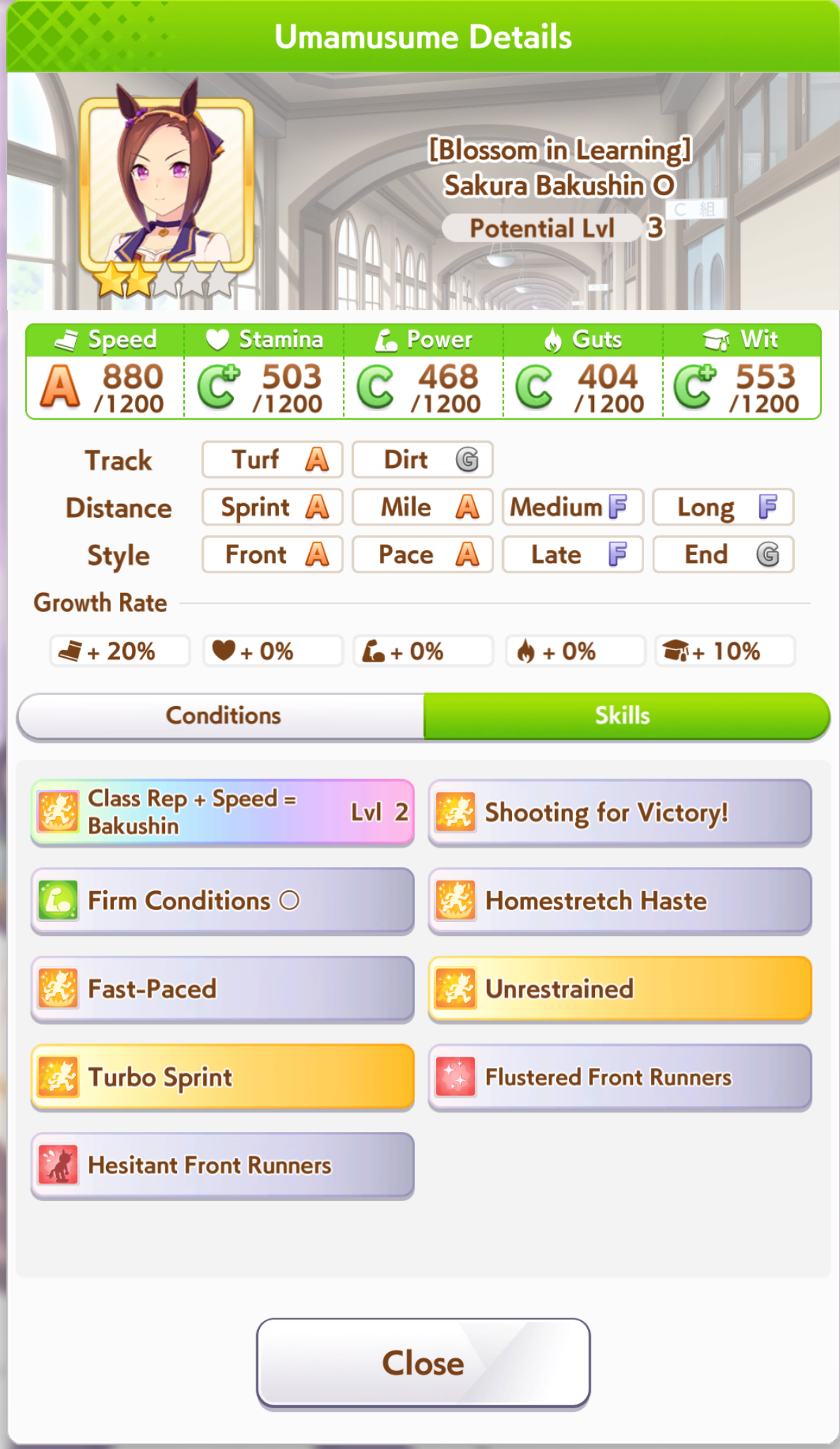Open the Fast-Paced skill

[x=223, y=989]
